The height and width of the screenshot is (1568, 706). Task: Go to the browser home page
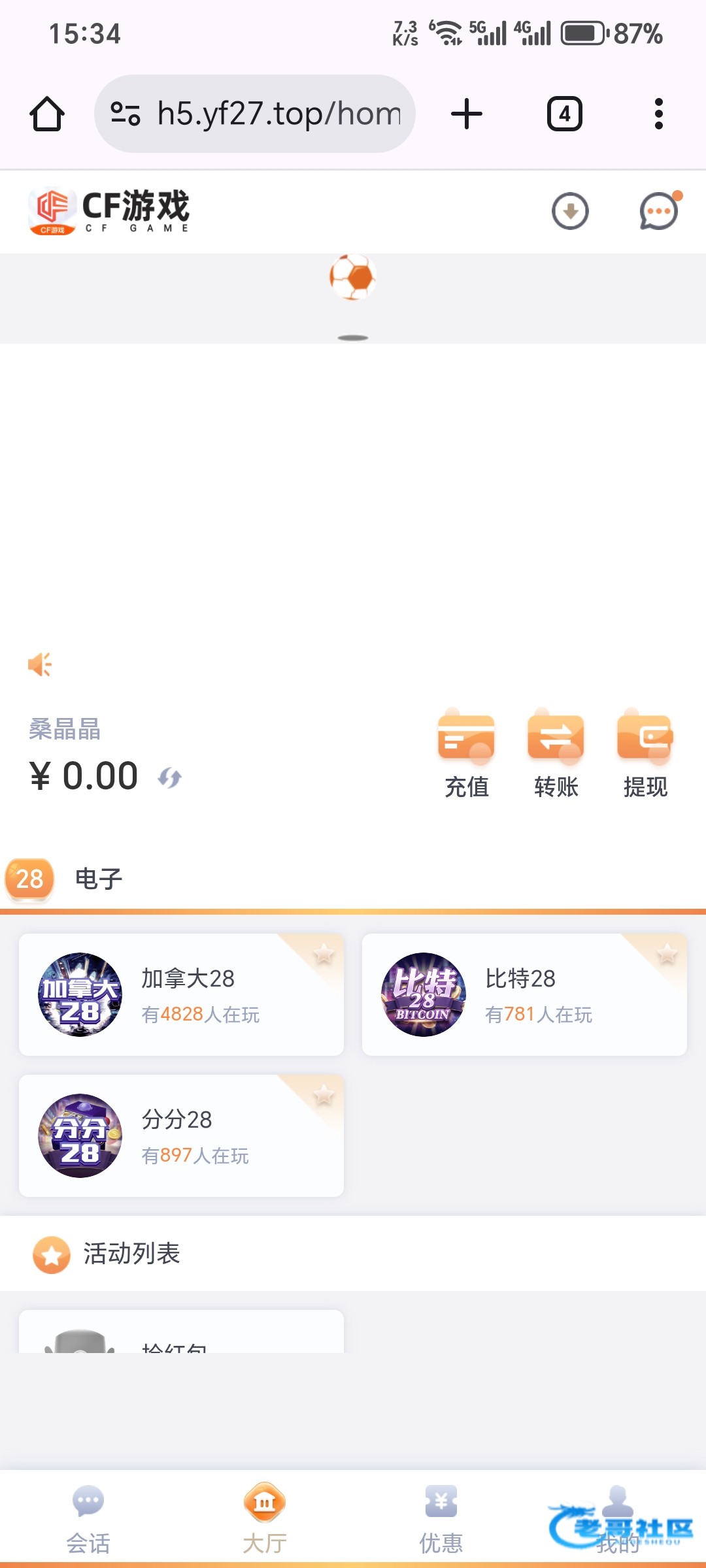tap(47, 114)
